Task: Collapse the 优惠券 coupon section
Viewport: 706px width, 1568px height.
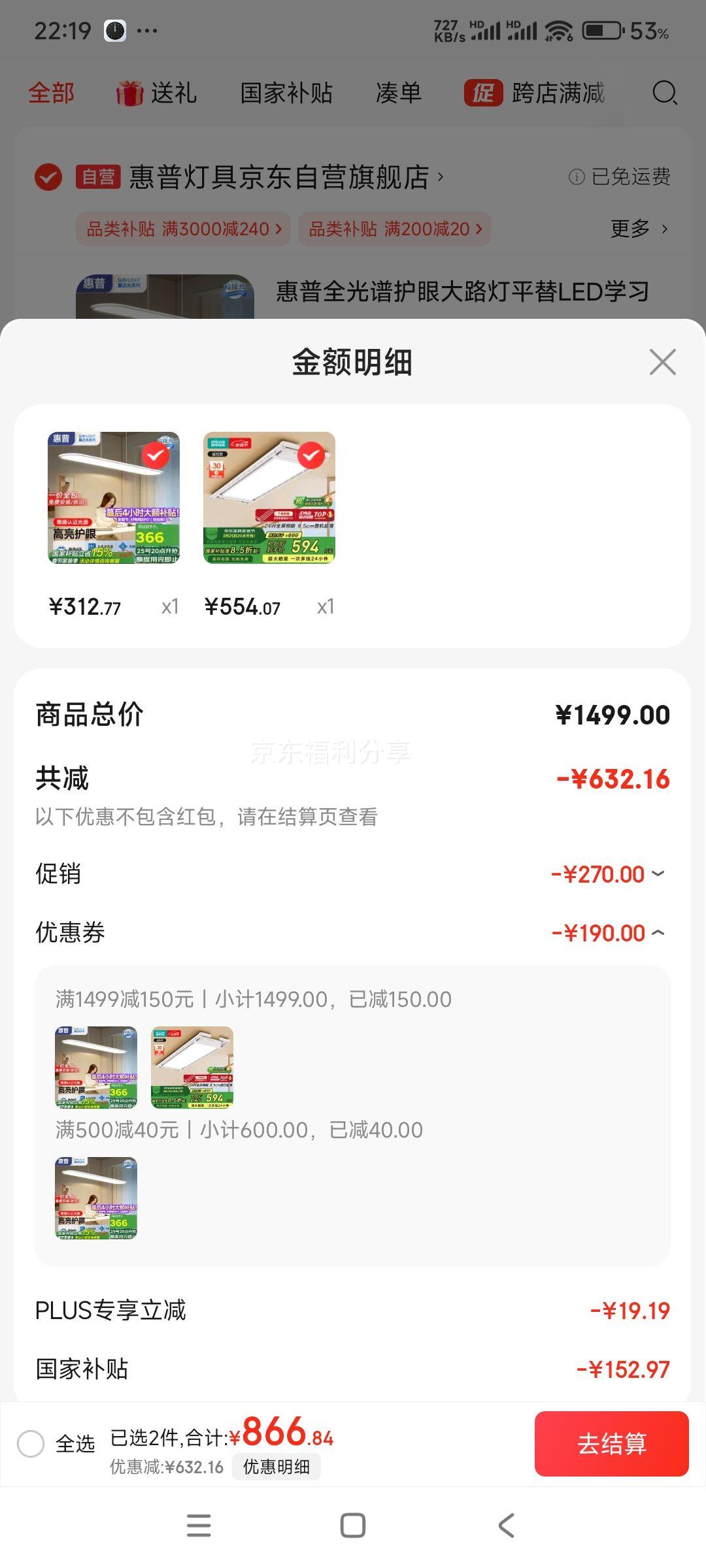Action: pos(657,932)
